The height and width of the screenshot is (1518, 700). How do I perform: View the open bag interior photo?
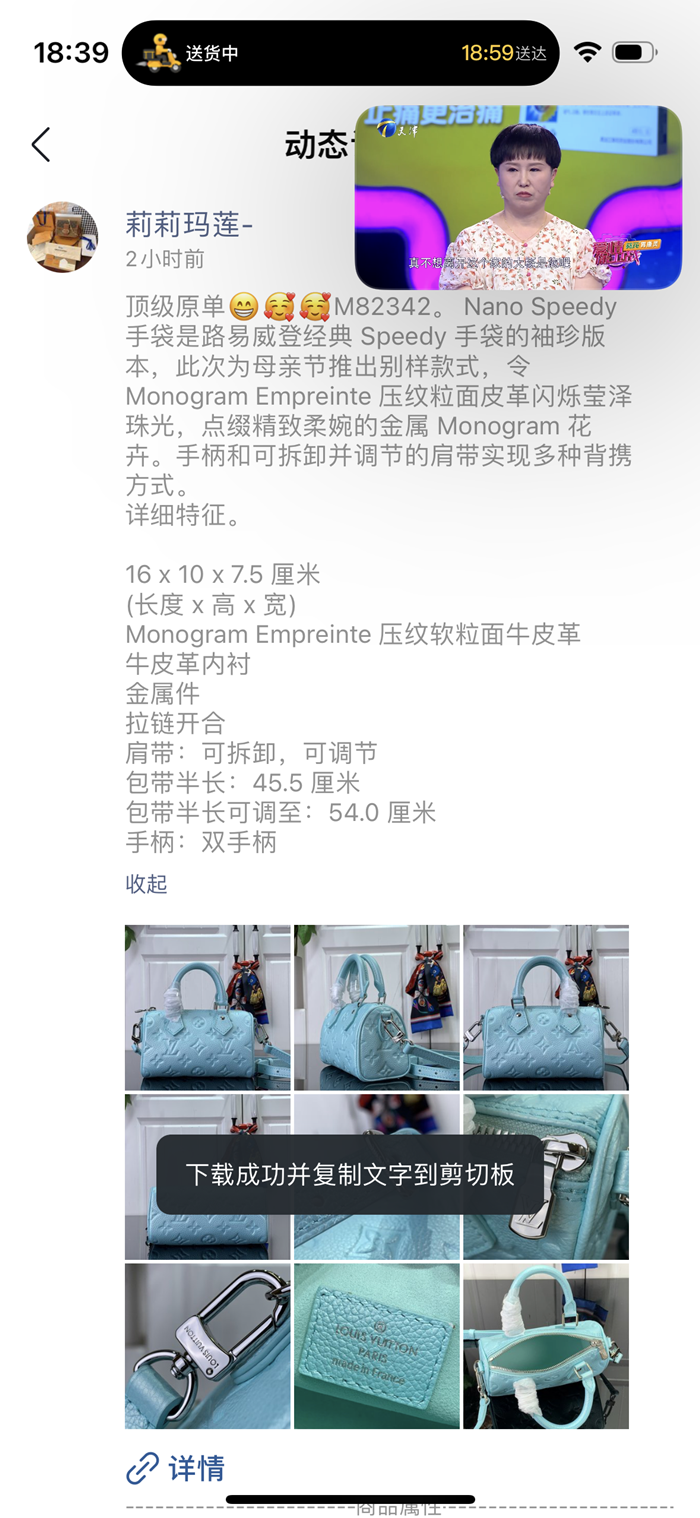coord(546,1345)
